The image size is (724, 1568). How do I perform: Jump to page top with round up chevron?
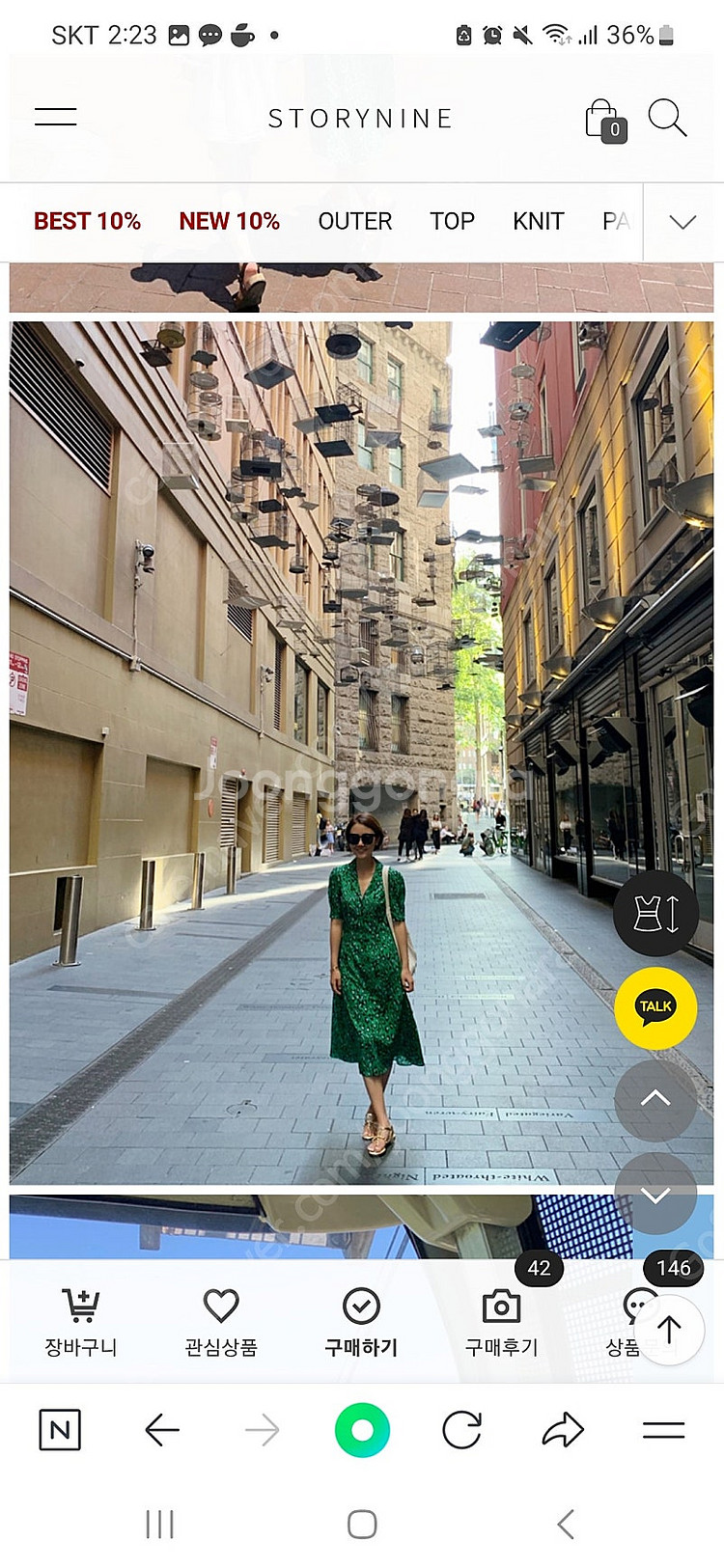pyautogui.click(x=655, y=1099)
